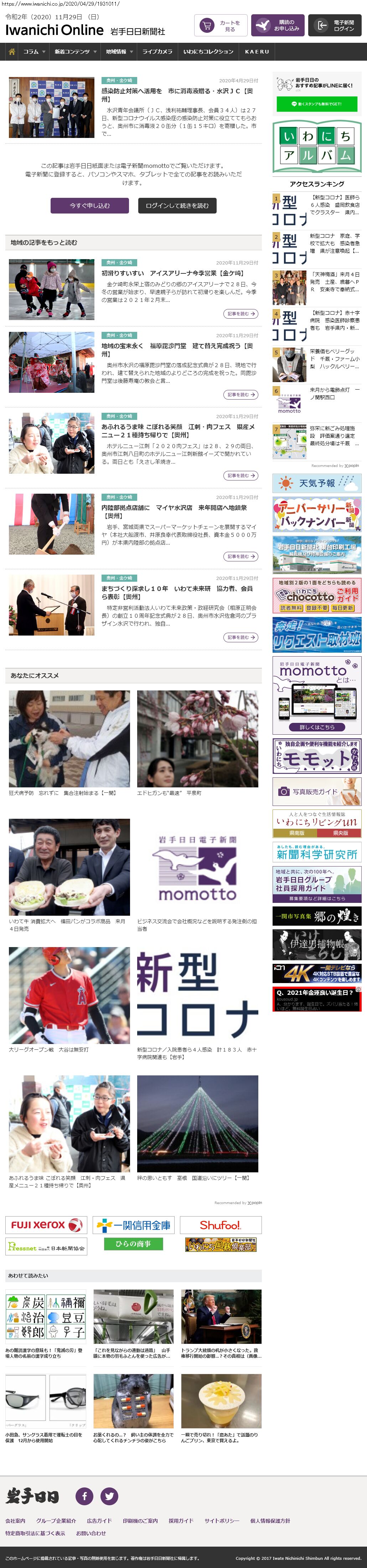Image resolution: width=367 pixels, height=1568 pixels.
Task: Read more on アイスアリーナ skating article
Action: click(241, 313)
